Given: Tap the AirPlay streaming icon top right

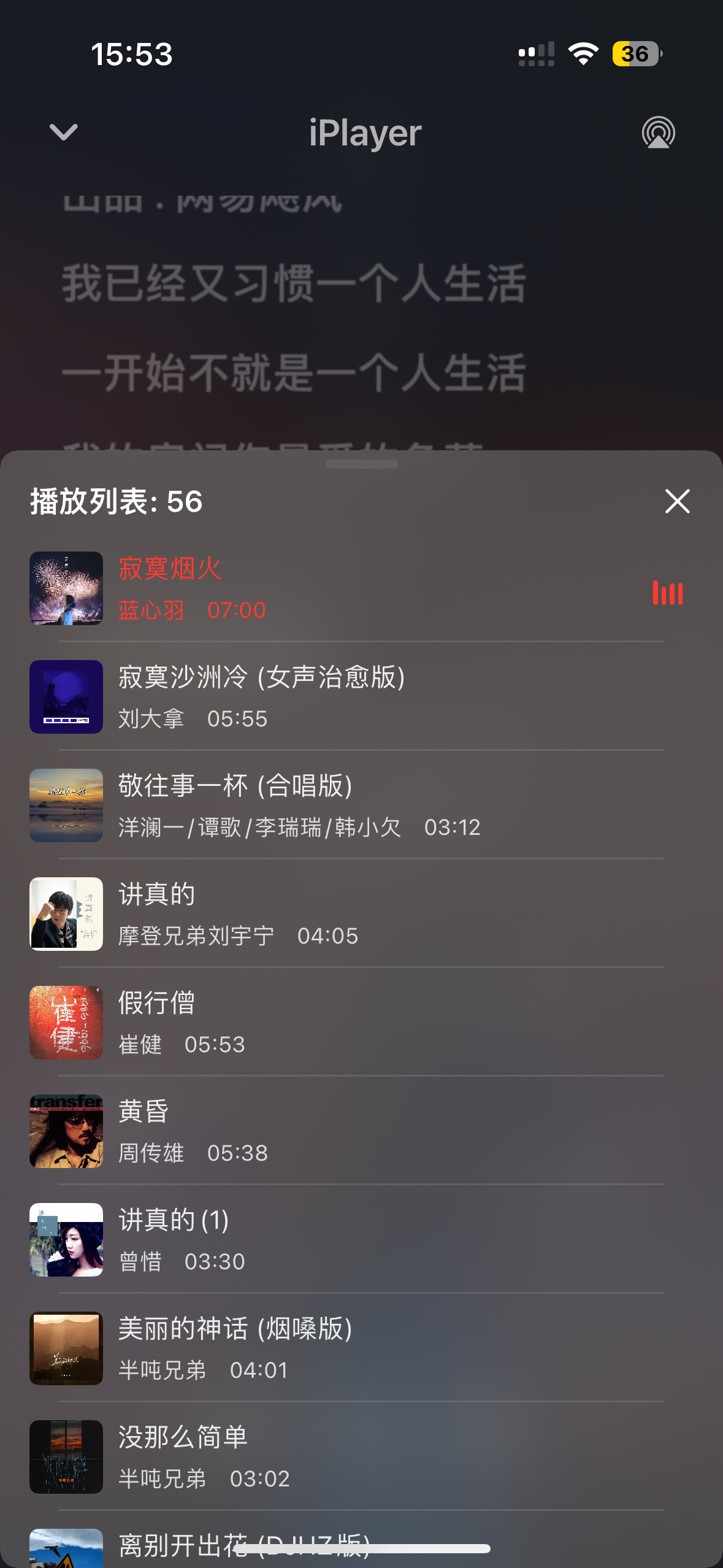Looking at the screenshot, I should click(659, 133).
